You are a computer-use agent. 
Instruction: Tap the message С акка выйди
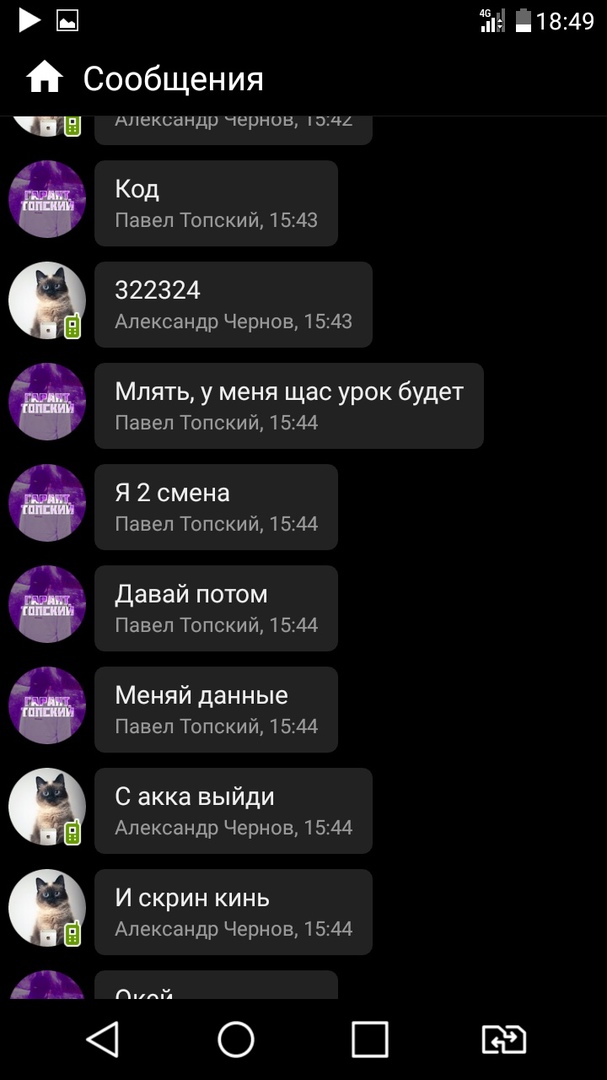(233, 810)
